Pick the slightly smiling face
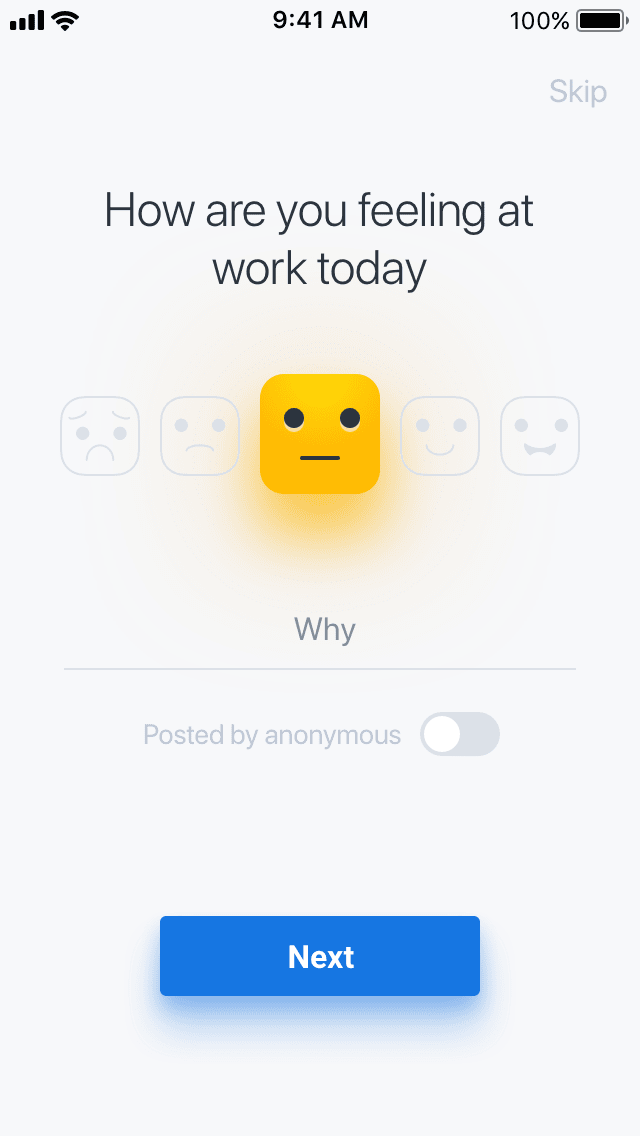Viewport: 640px width, 1136px height. (x=440, y=436)
